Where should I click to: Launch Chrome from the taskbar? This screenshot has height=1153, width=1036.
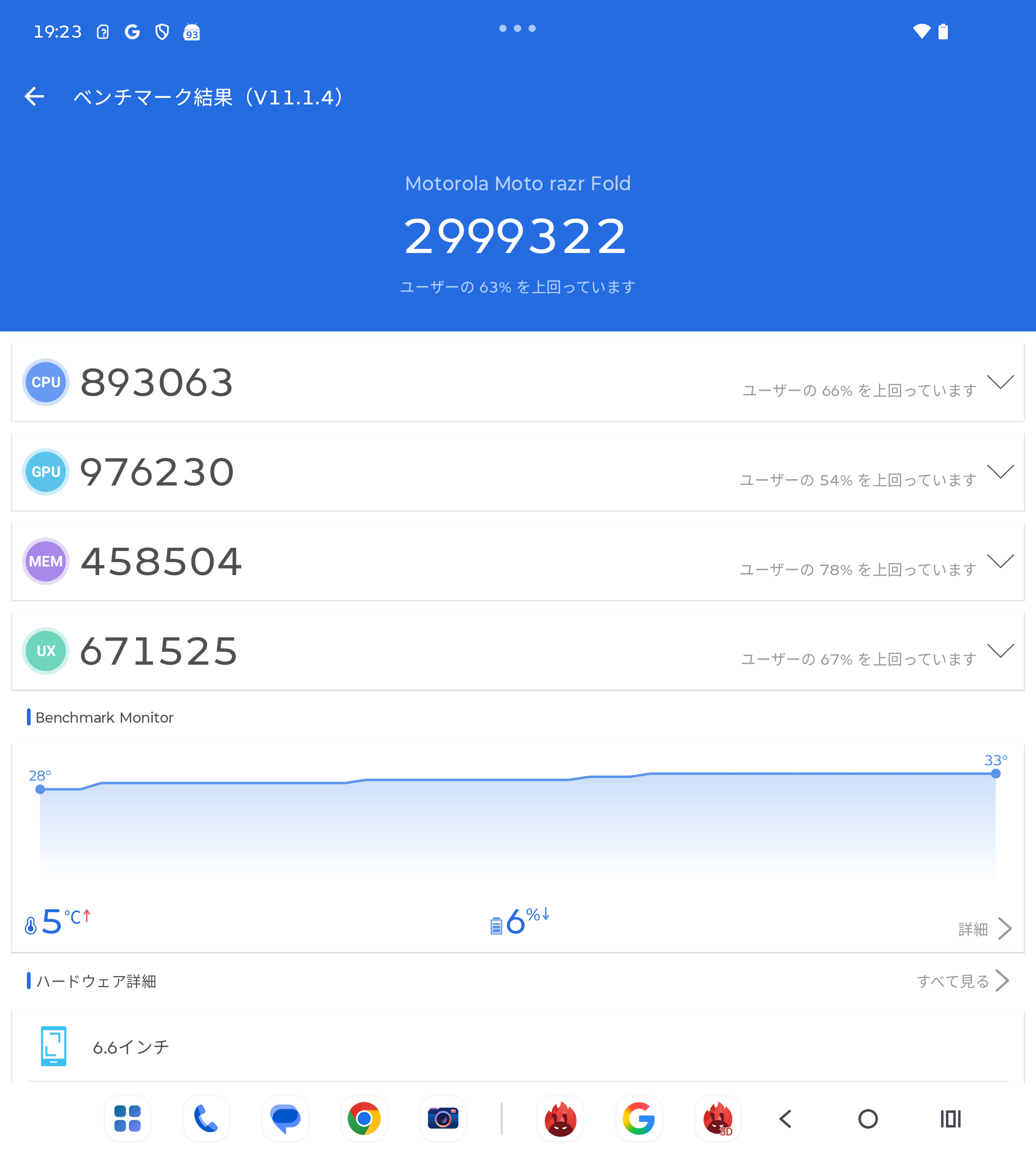364,1118
